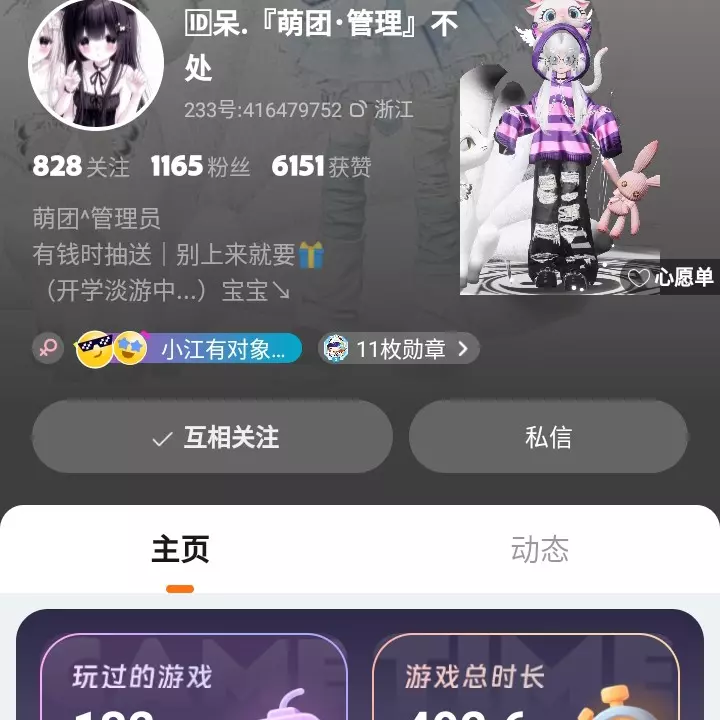Send a 私信 private message
The height and width of the screenshot is (720, 720).
[548, 437]
